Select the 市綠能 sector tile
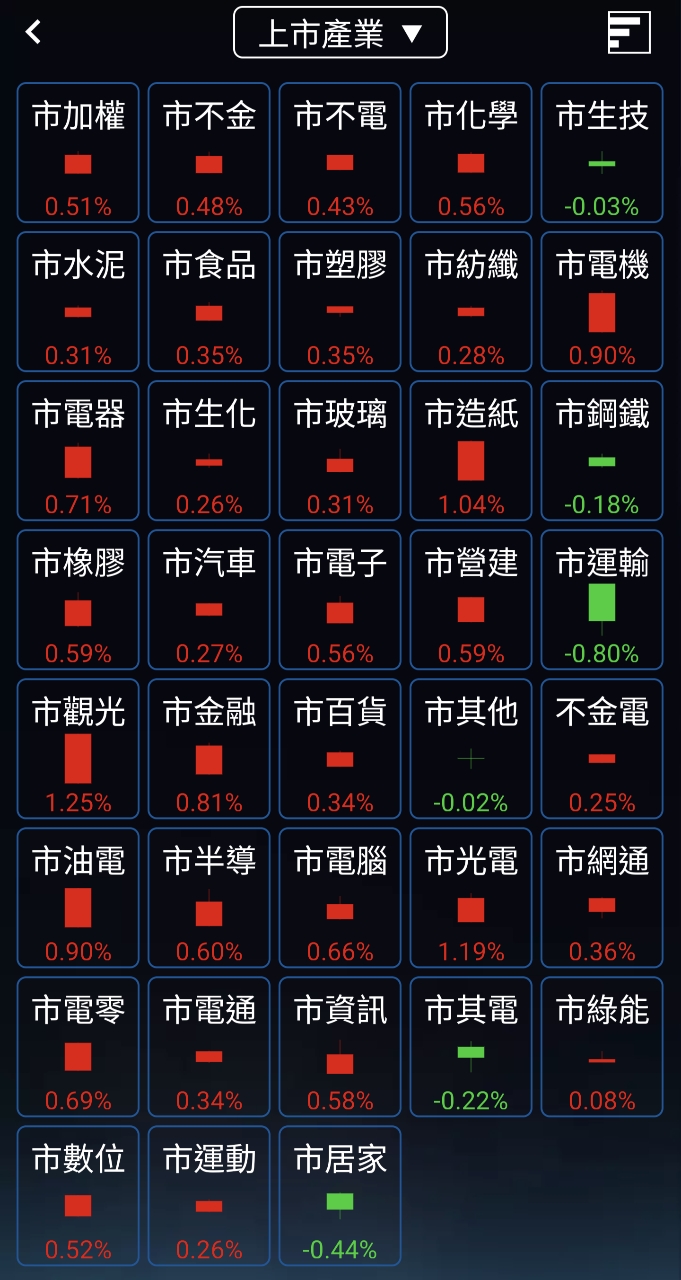 click(602, 1047)
